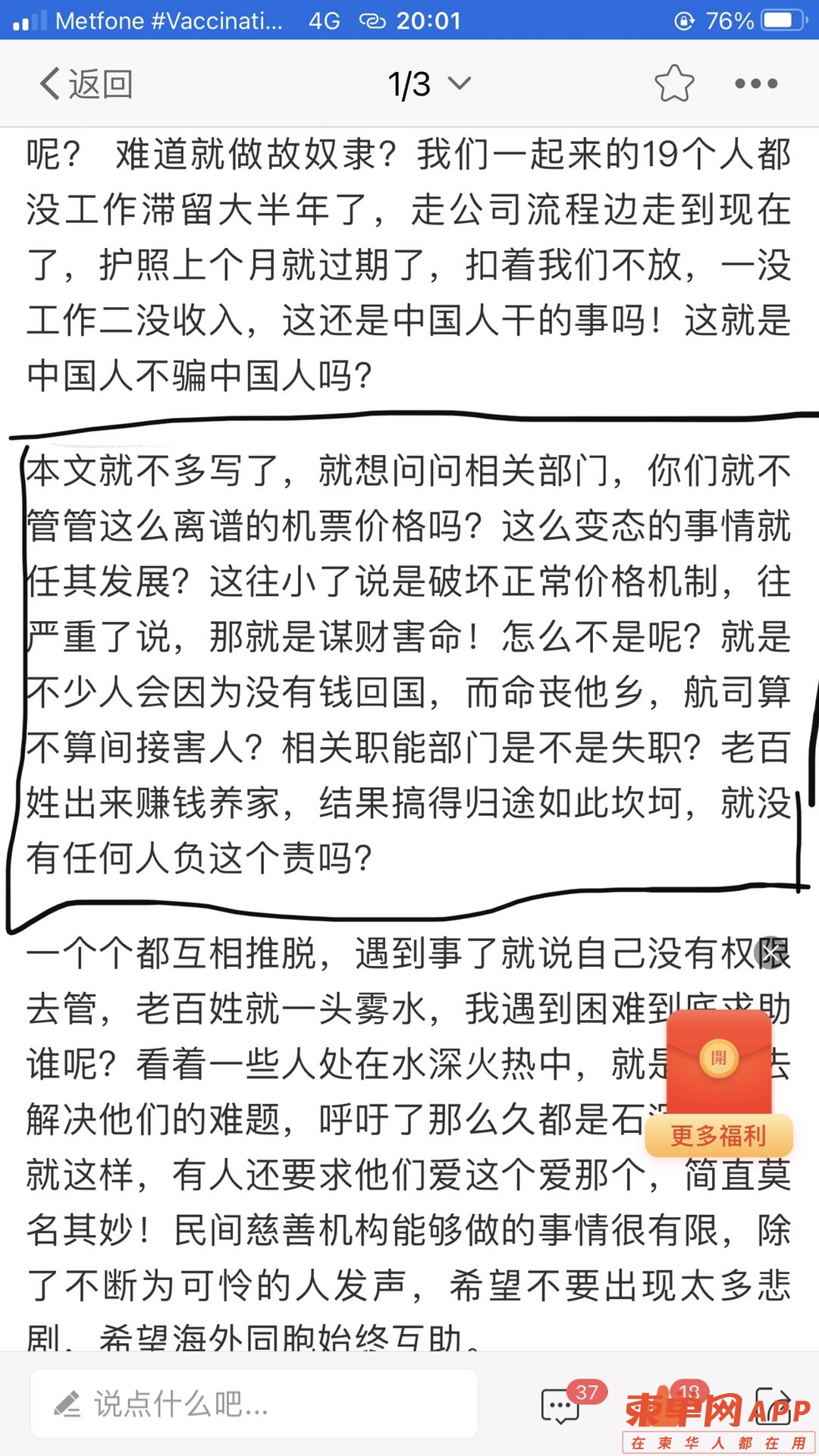Tap the 更多福利 button
Screen dimensions: 819x1456
pyautogui.click(x=718, y=1135)
